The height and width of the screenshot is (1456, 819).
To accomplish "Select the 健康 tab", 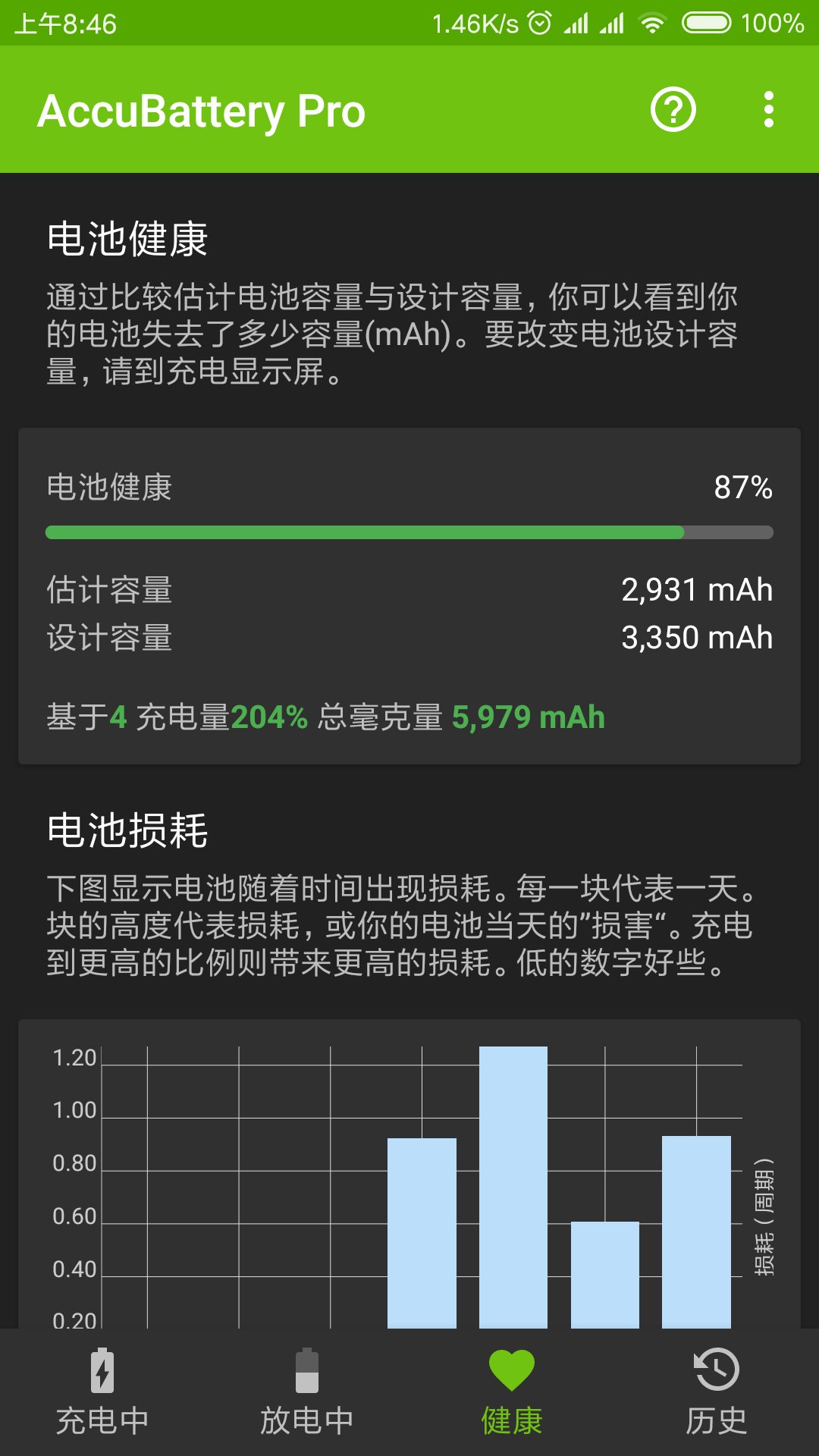I will pyautogui.click(x=512, y=1392).
